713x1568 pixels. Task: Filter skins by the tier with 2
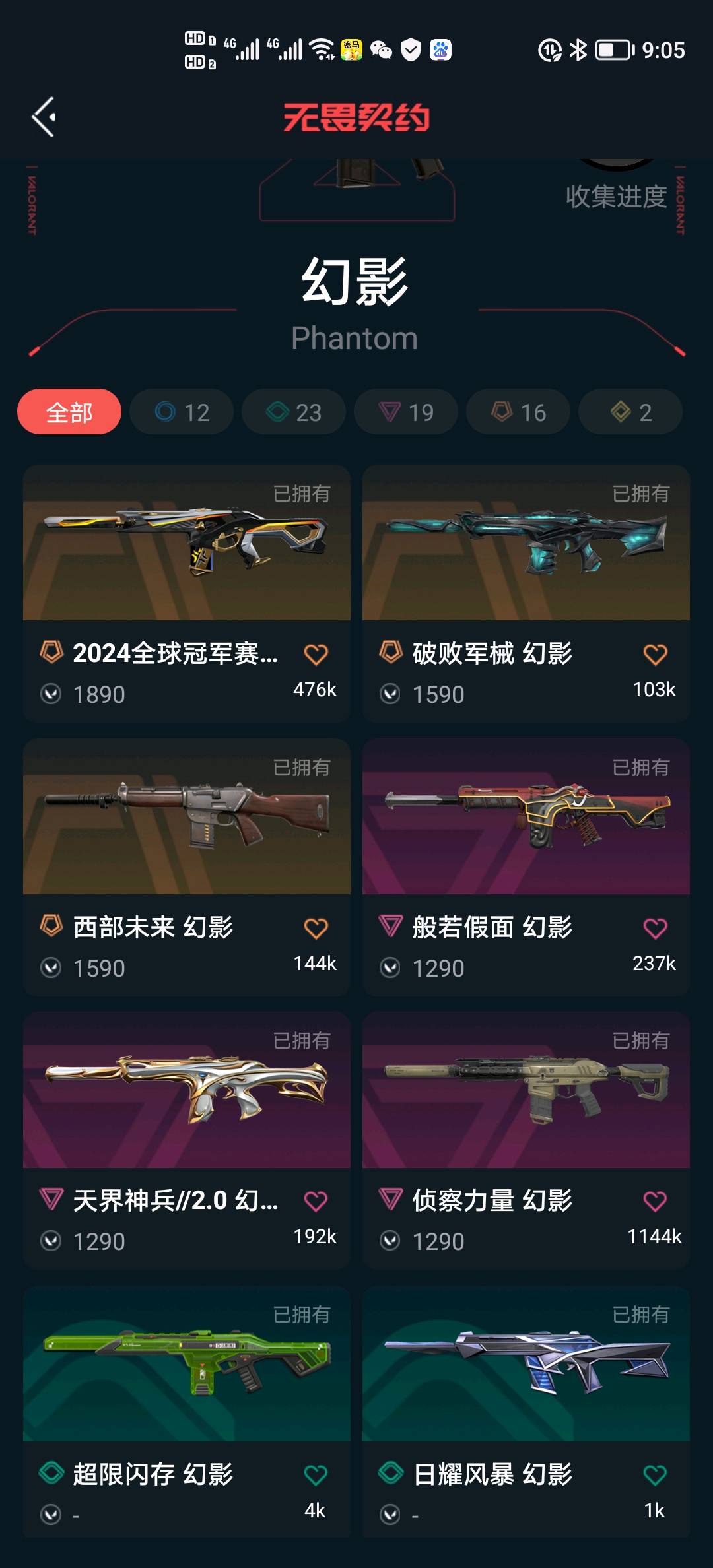(x=630, y=412)
